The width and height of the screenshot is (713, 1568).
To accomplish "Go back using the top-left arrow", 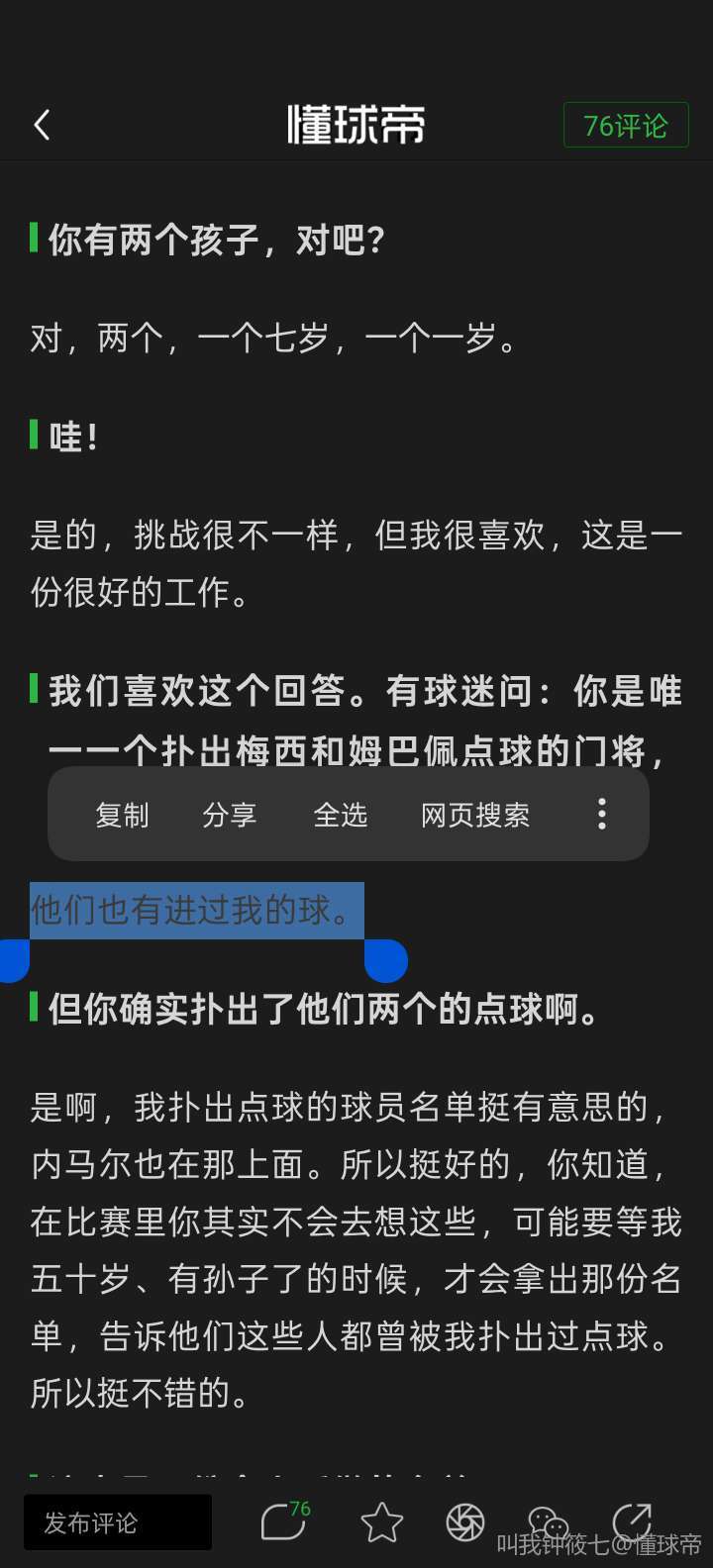I will tap(42, 126).
